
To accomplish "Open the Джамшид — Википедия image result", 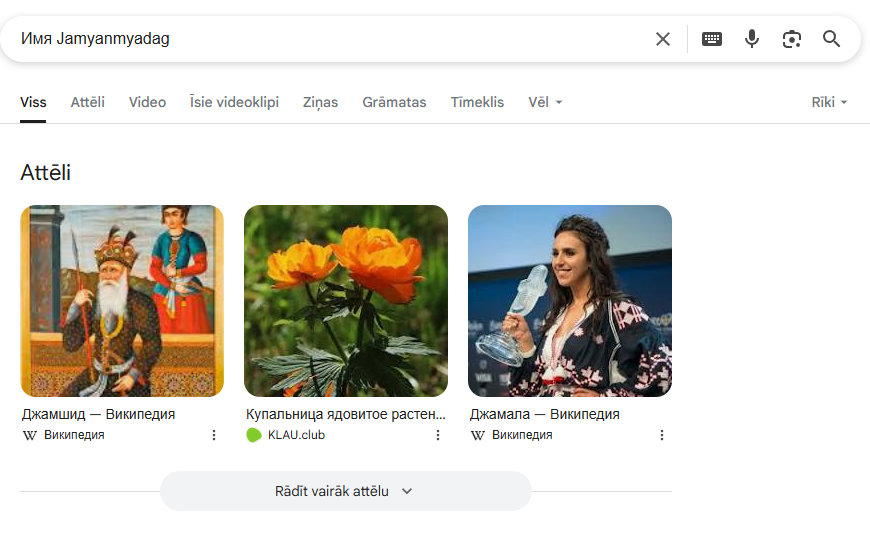I will pos(122,301).
